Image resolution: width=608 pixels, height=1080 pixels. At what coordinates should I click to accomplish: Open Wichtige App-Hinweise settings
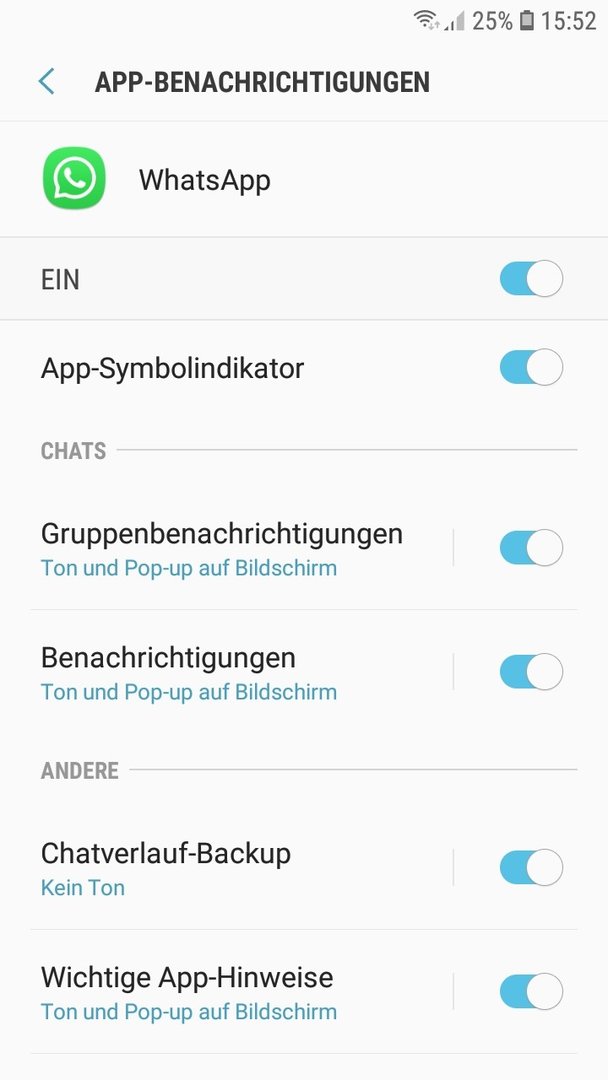coord(241,992)
